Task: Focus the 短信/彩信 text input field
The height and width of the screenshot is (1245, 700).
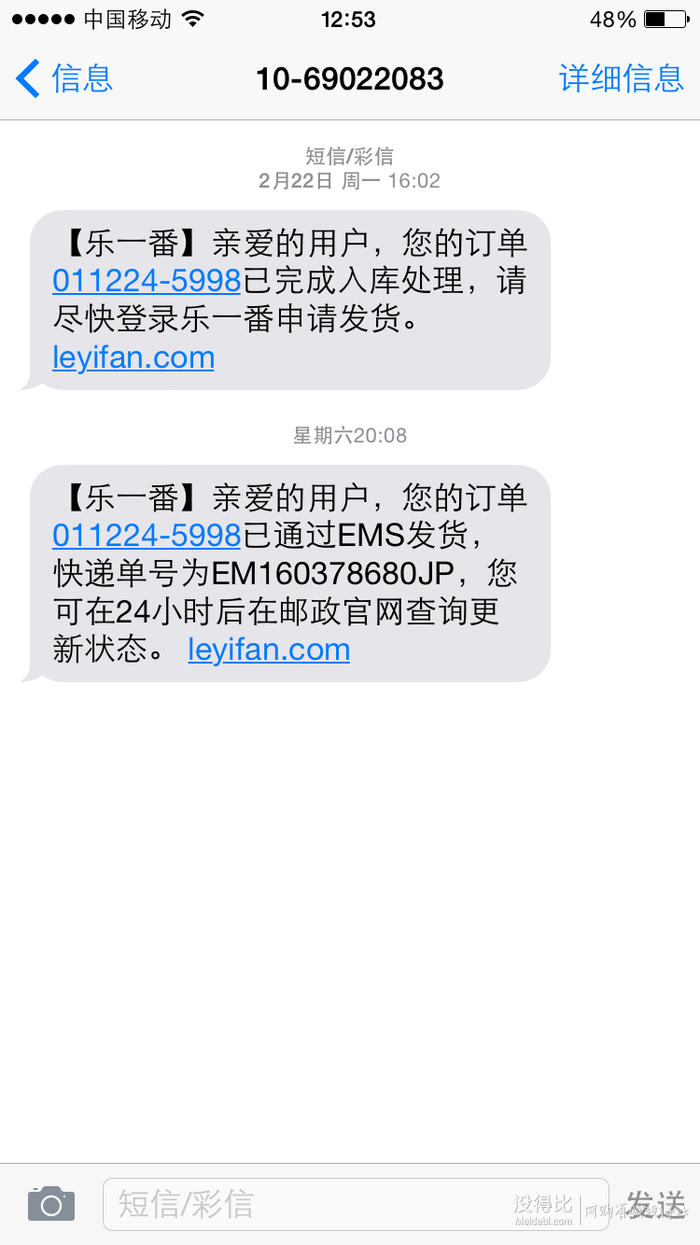Action: pos(355,1204)
